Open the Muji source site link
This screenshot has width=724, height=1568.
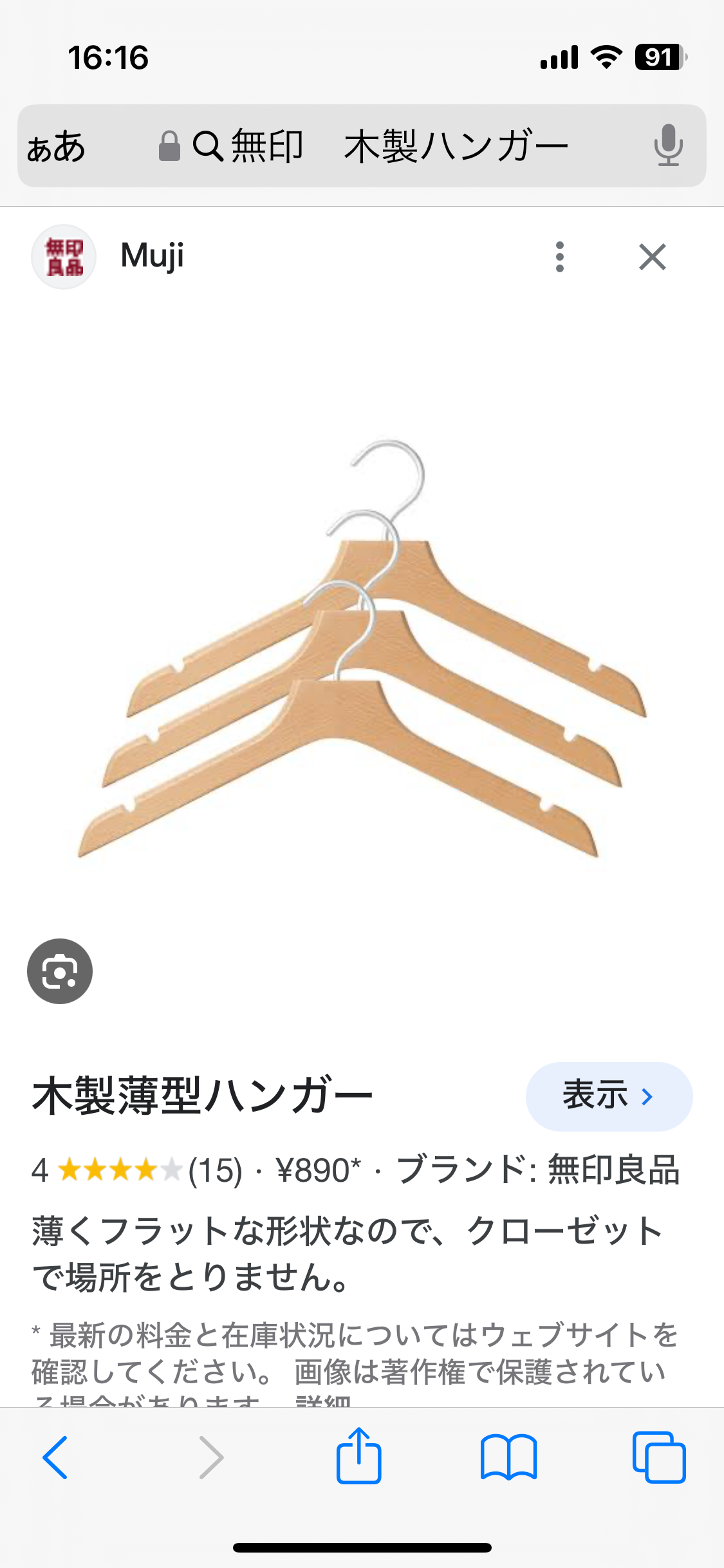tap(152, 256)
